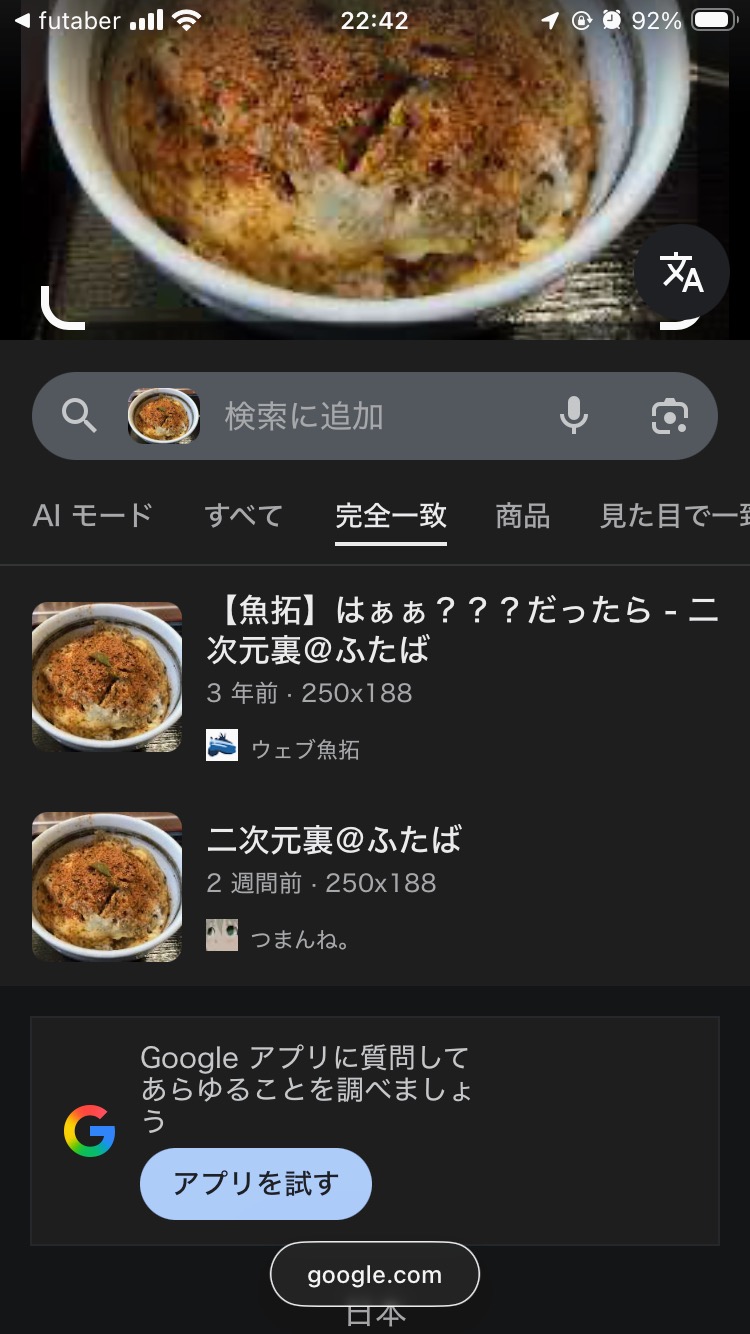The image size is (750, 1334).
Task: Start voice search with the microphone
Action: pos(574,416)
